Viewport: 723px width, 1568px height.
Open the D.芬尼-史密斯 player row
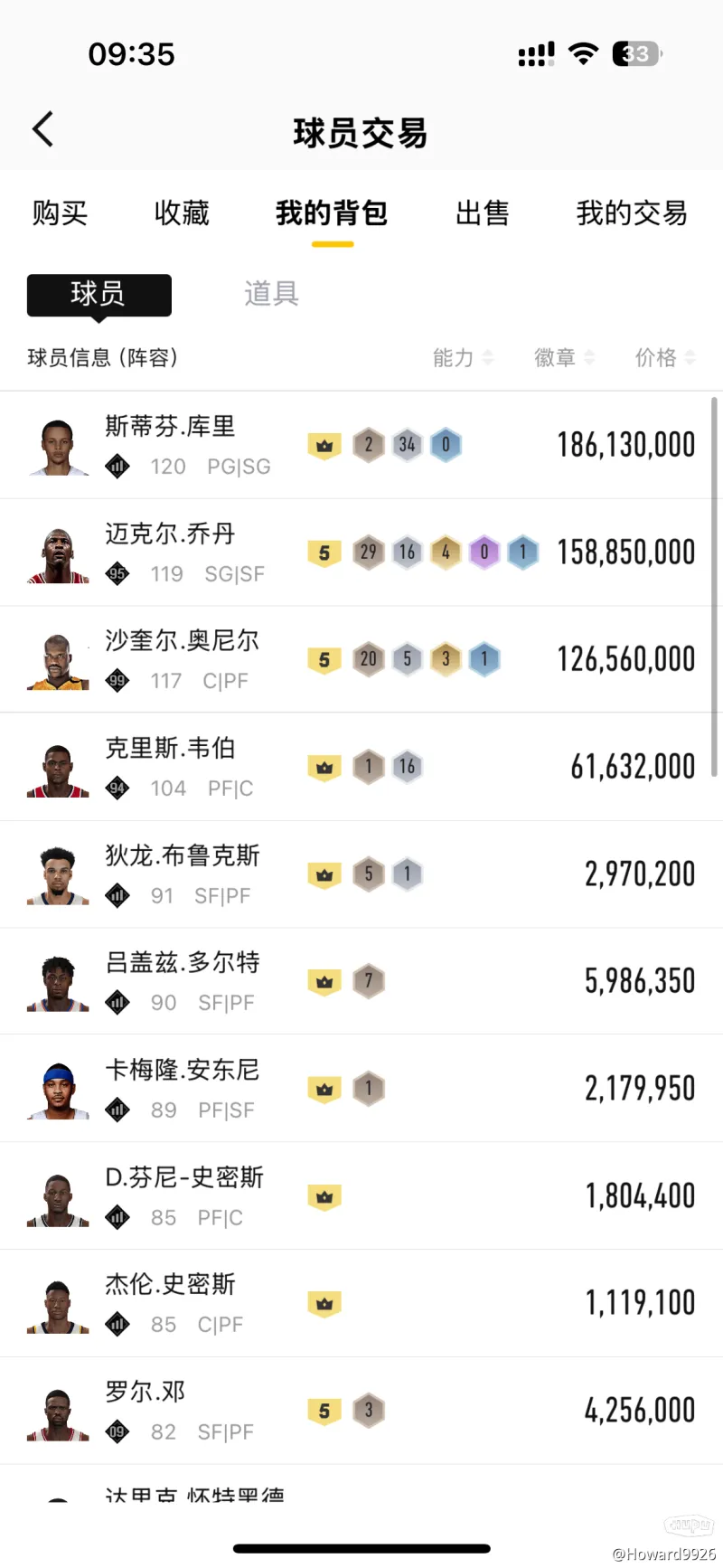tap(361, 1196)
